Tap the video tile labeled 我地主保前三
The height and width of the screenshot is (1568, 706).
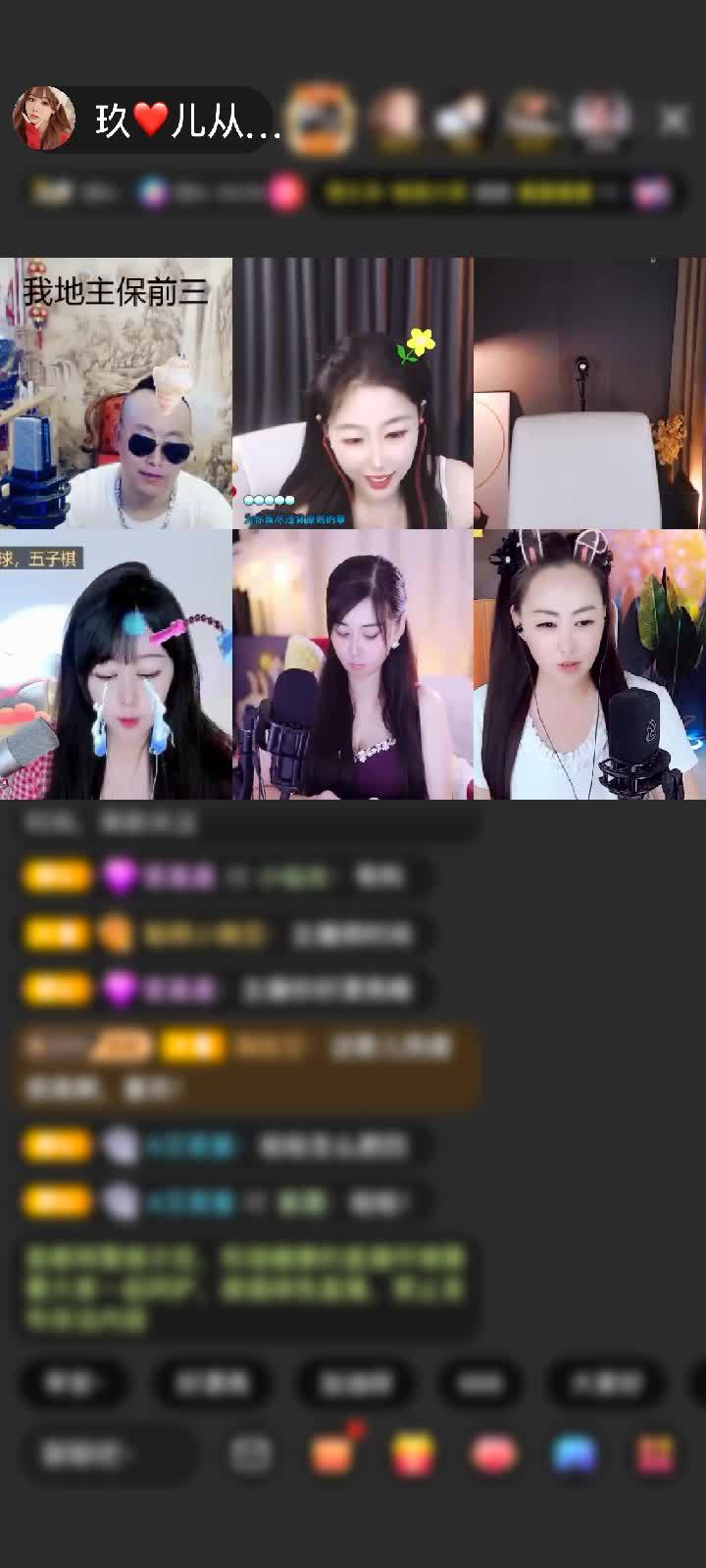click(116, 393)
